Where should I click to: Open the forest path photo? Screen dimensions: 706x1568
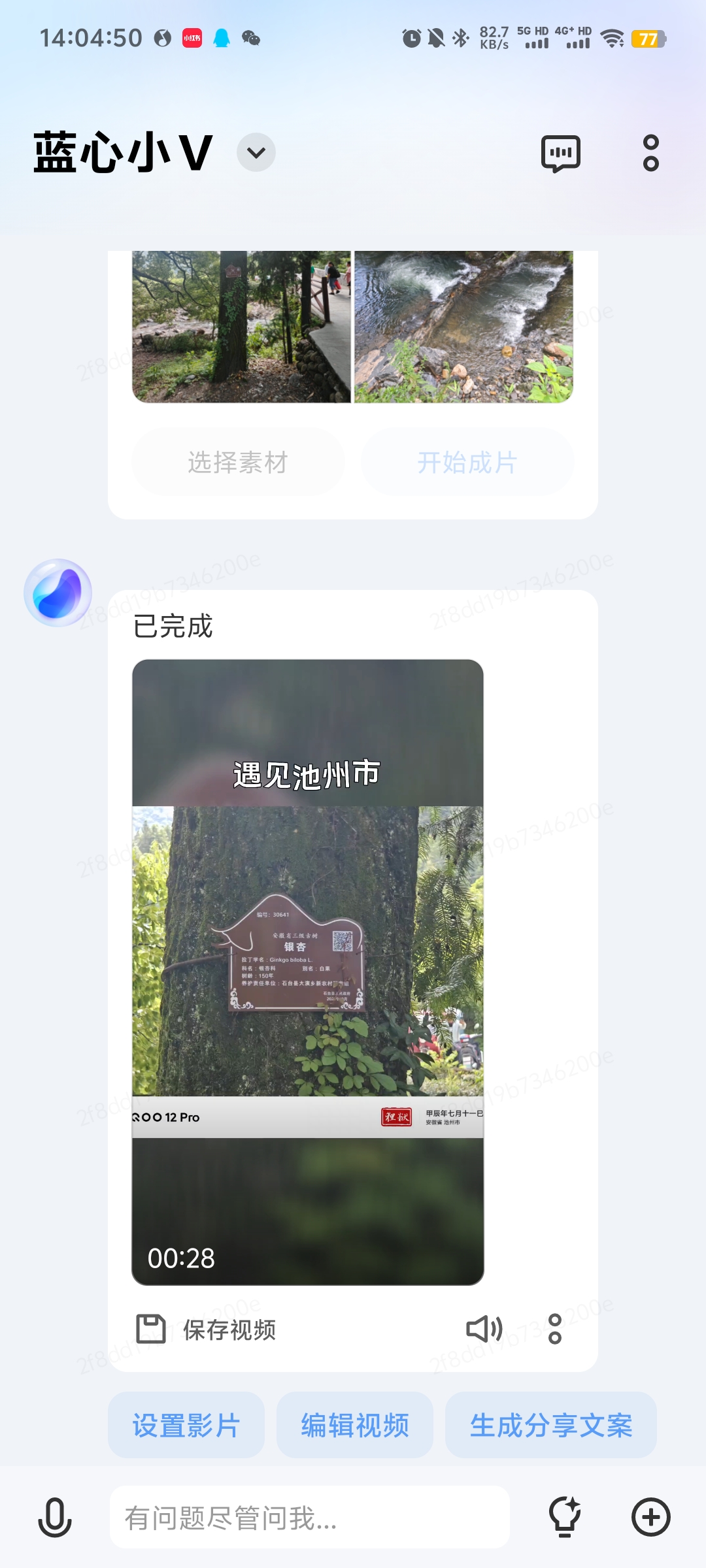[x=241, y=327]
